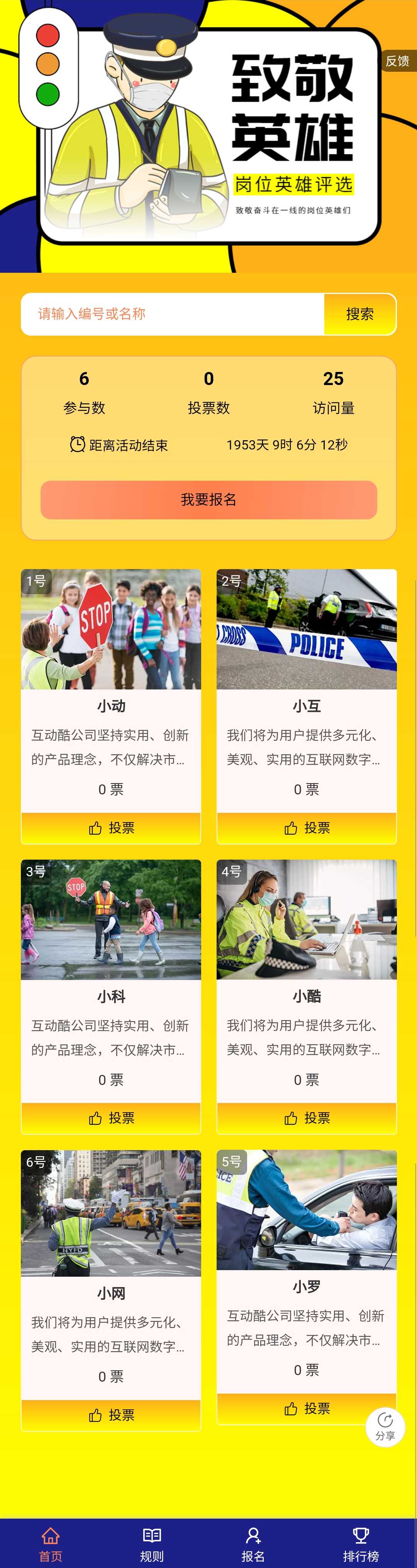Viewport: 417px width, 1568px height.
Task: Open candidate No.2 小互's photo card
Action: tap(306, 629)
